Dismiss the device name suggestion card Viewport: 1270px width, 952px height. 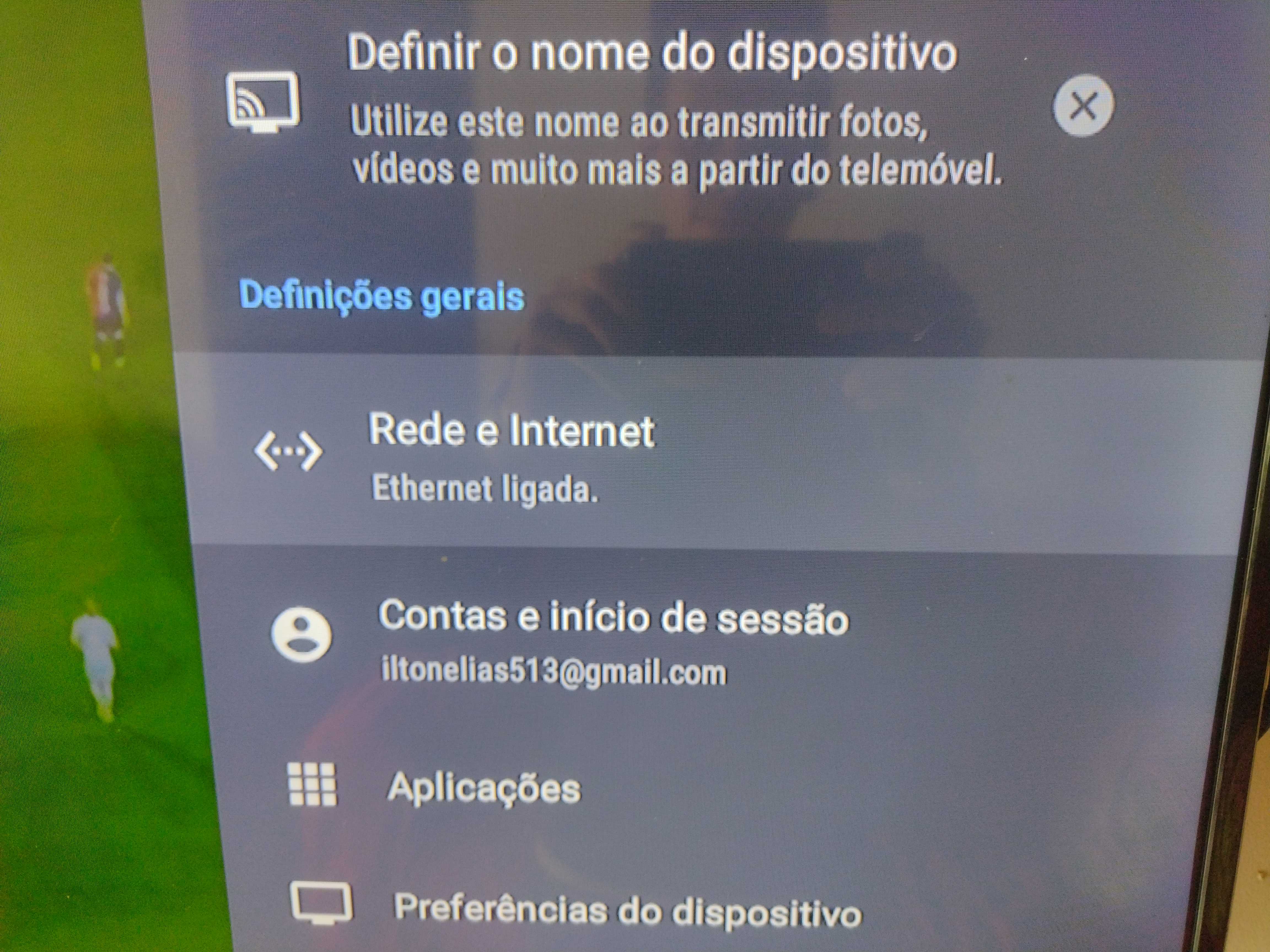[x=1083, y=106]
